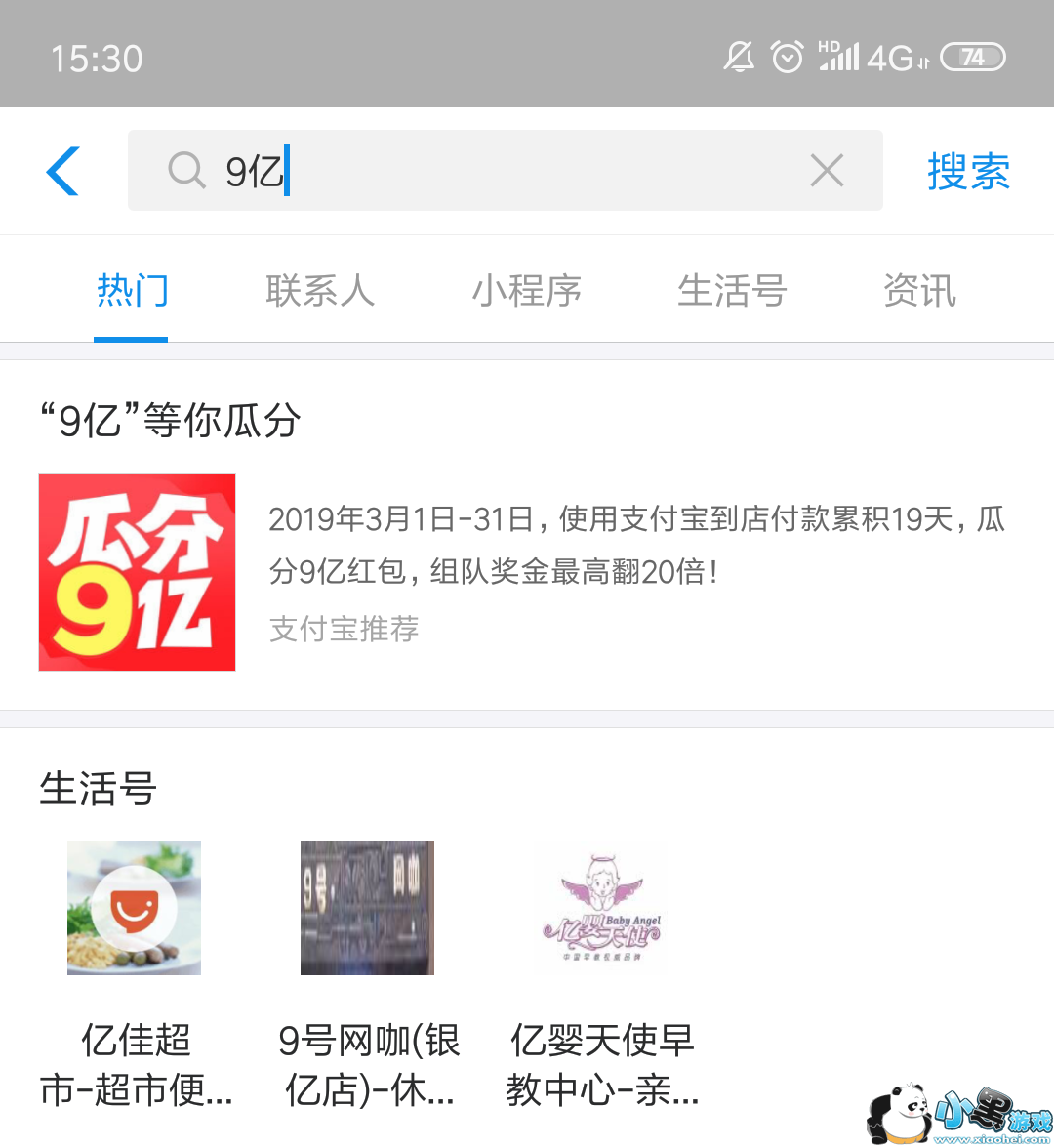Switch to the 生活号 tab
The image size is (1054, 1148).
(732, 291)
